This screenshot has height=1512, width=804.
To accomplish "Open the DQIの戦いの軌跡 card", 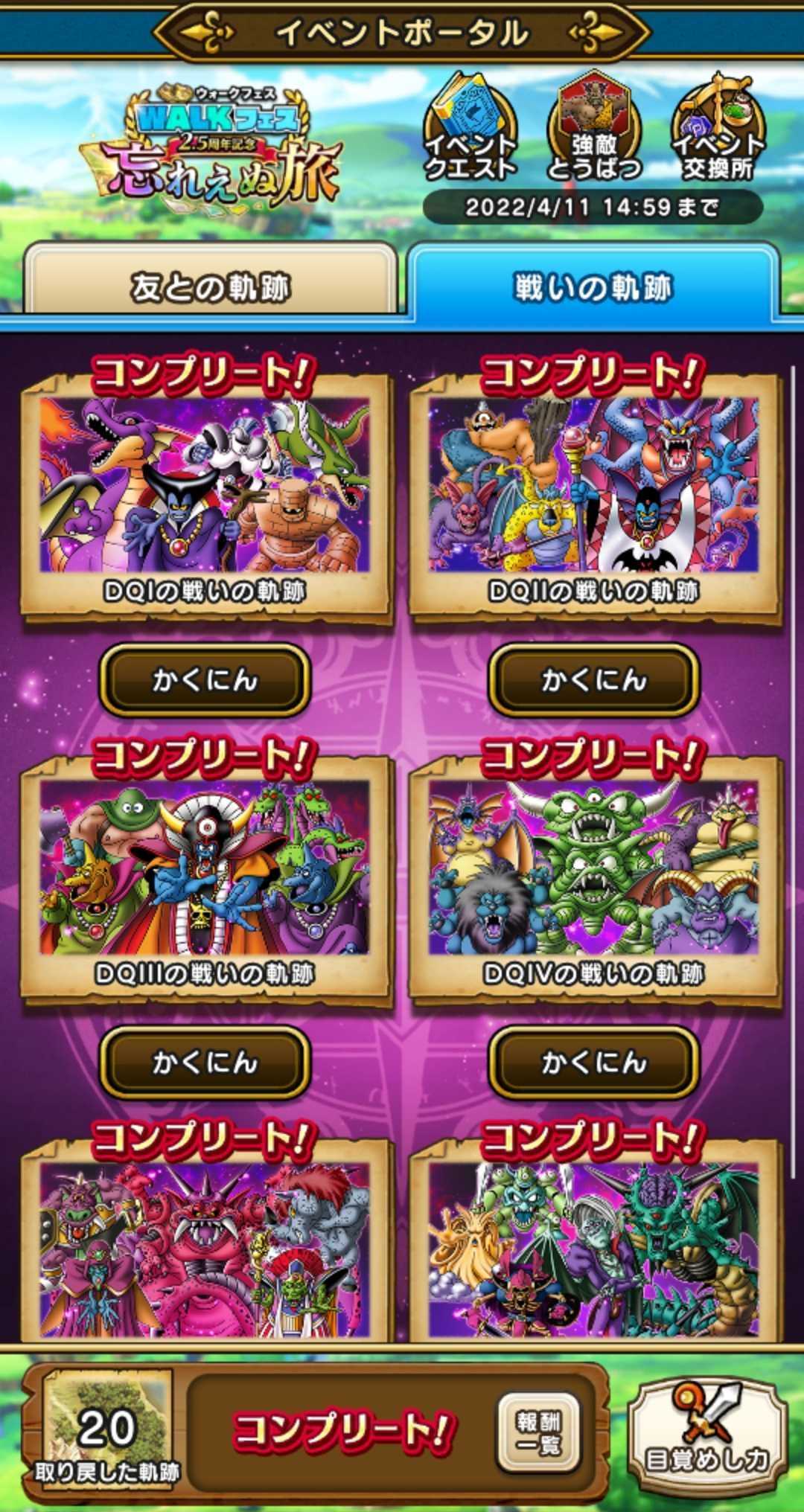I will pyautogui.click(x=205, y=495).
